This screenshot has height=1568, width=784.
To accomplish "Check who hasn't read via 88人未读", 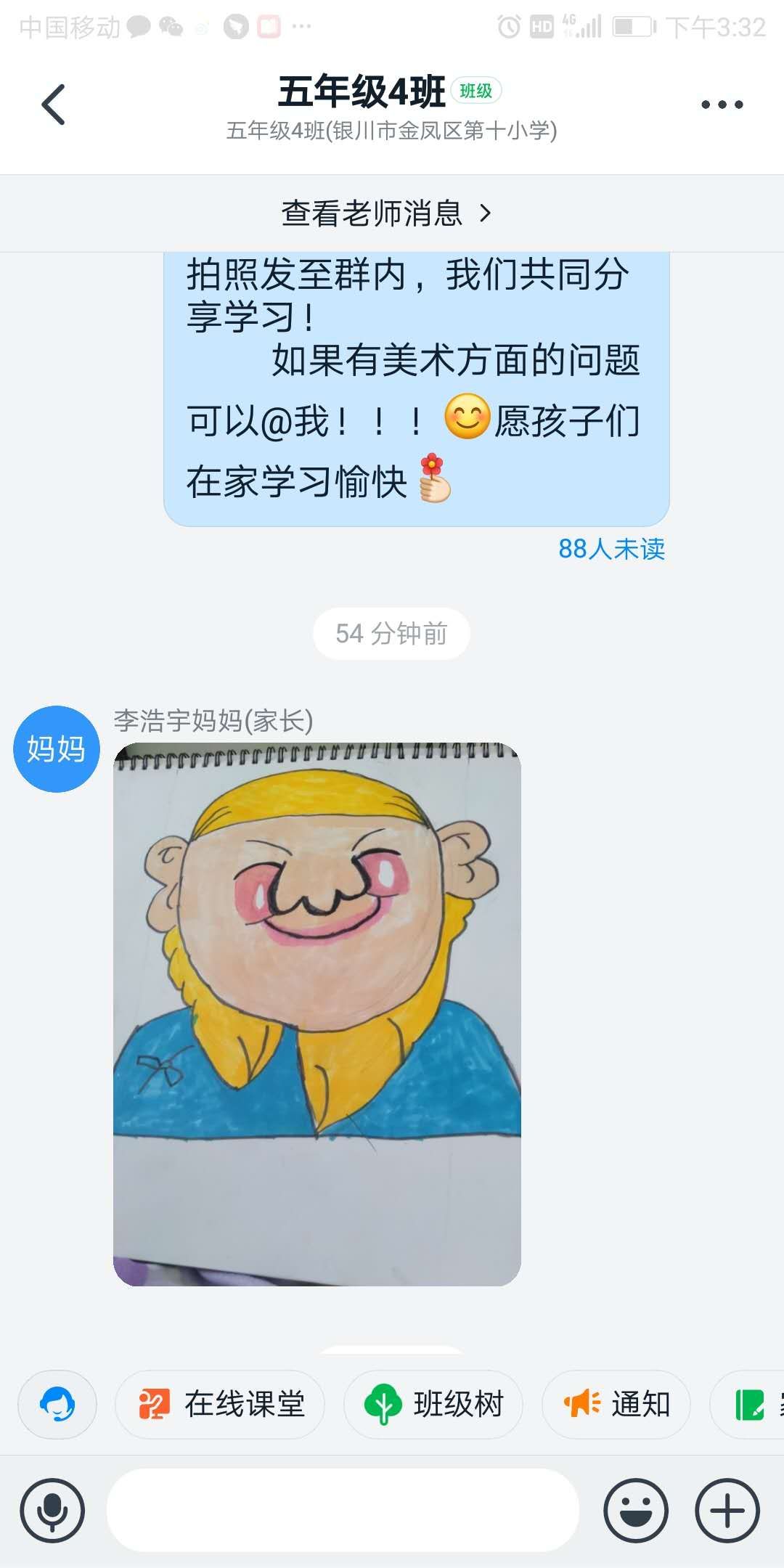I will (613, 550).
